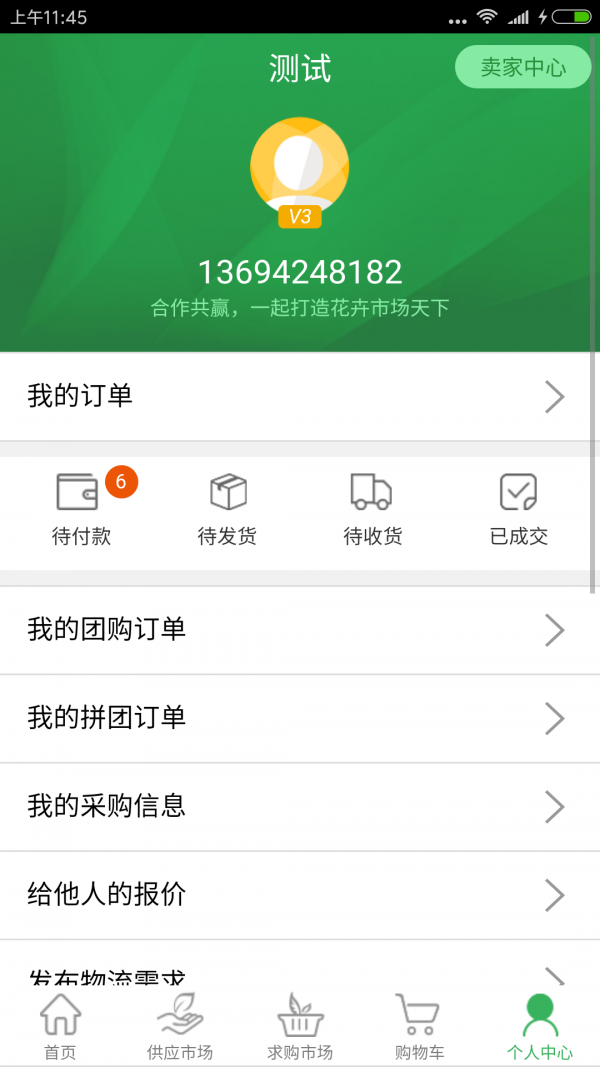View 待付款 pending payment orders
Image resolution: width=600 pixels, height=1067 pixels.
[82, 510]
